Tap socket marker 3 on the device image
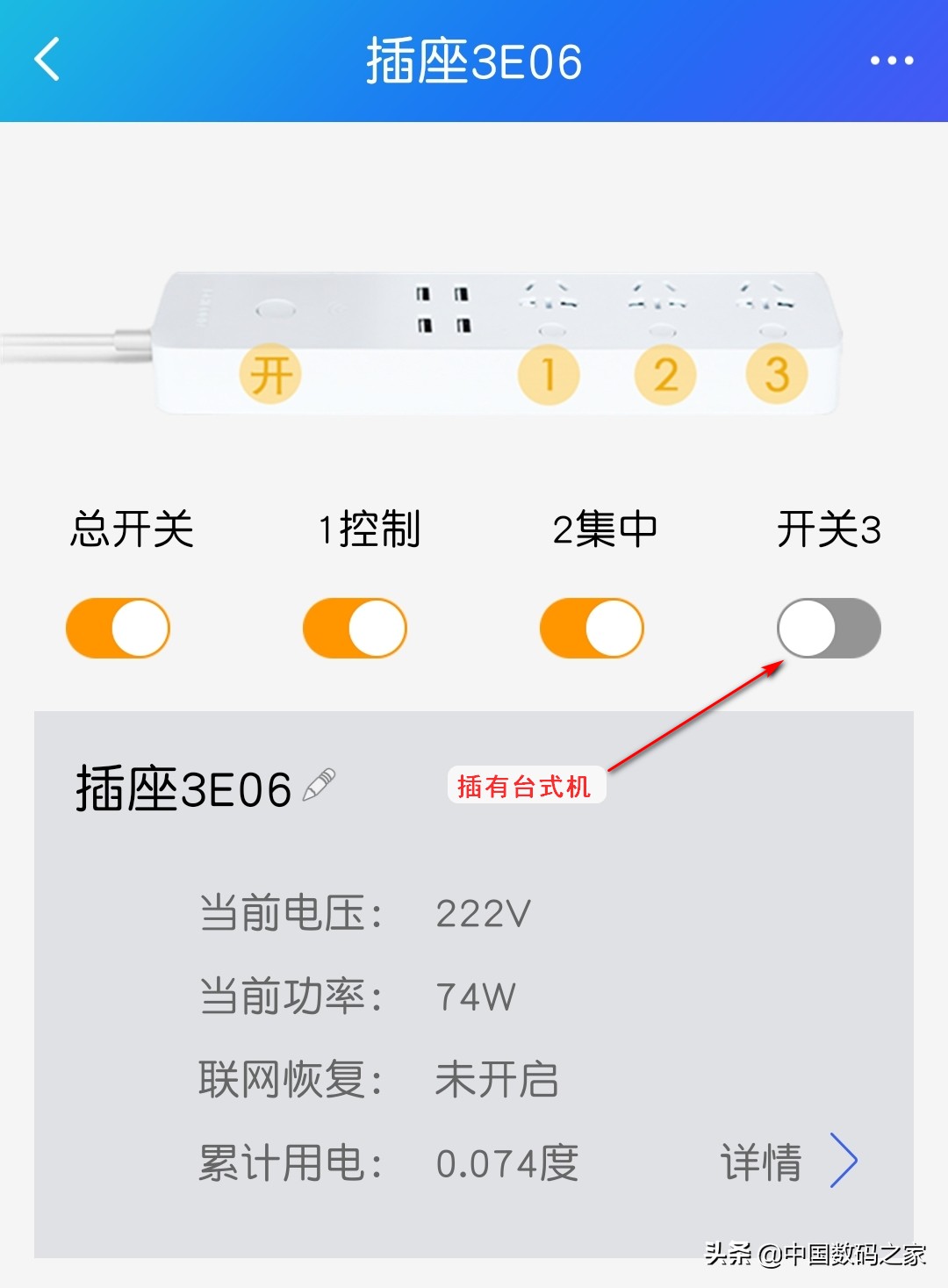Screen dimensions: 948x1288 [776, 372]
